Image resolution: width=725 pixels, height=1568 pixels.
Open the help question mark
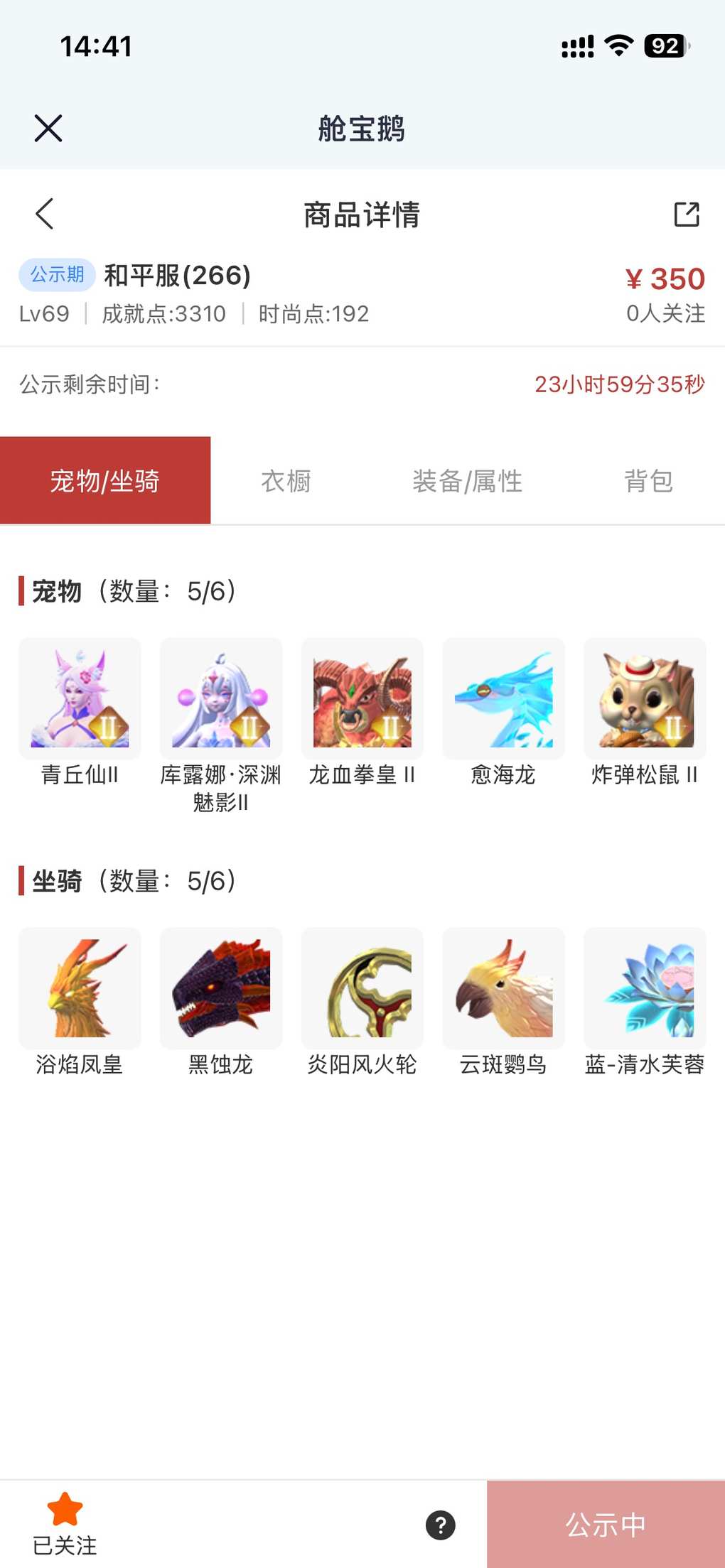pyautogui.click(x=441, y=1525)
